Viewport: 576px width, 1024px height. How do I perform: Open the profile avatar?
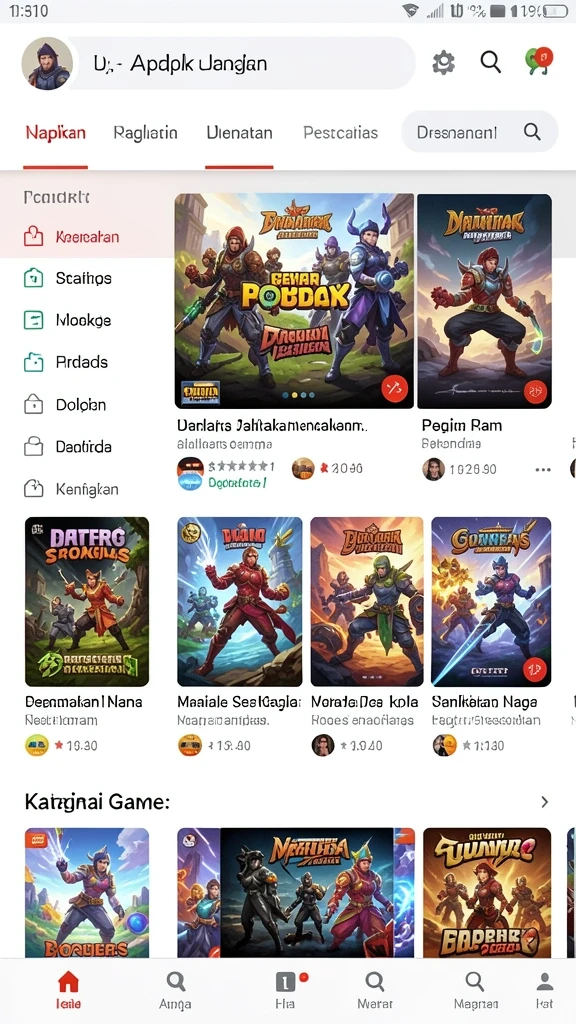point(47,63)
